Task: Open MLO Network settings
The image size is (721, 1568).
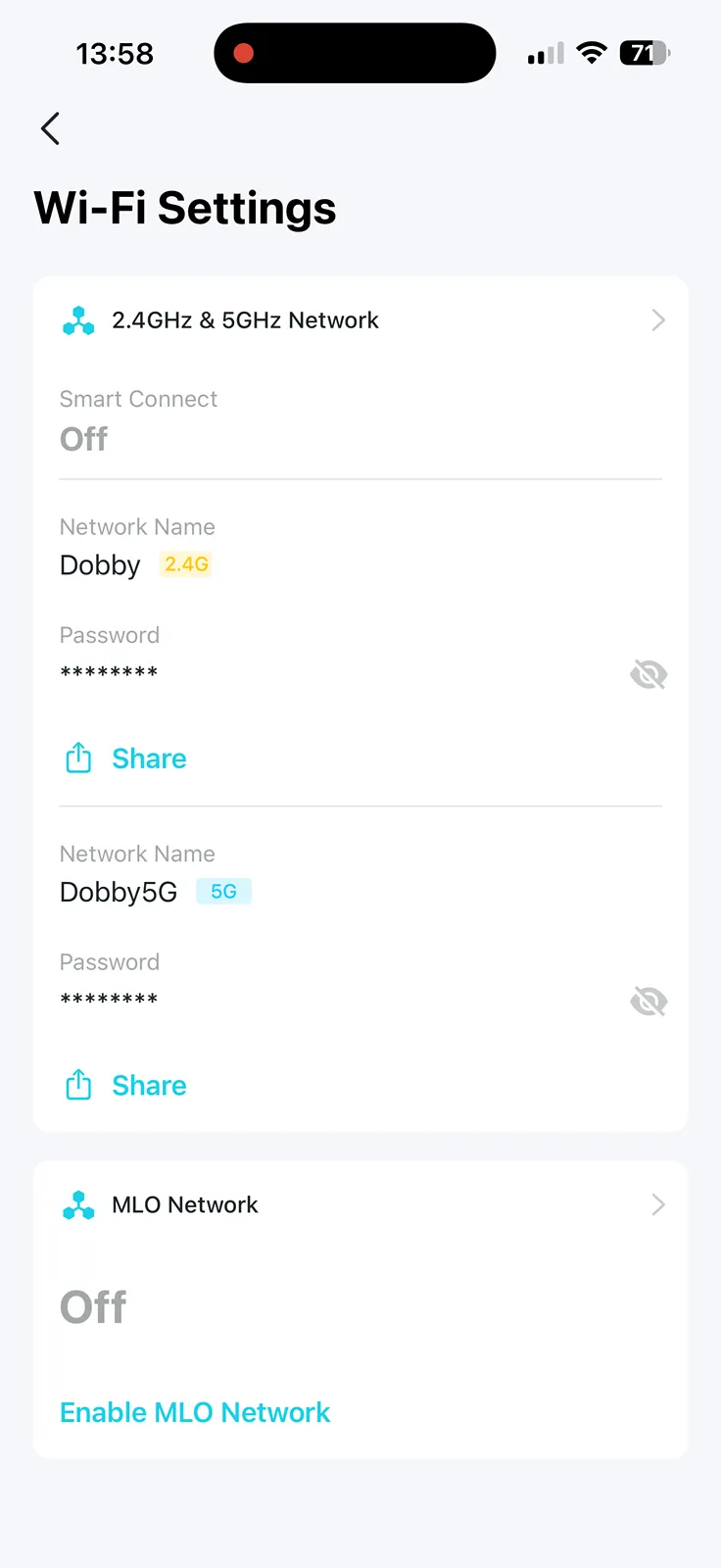Action: [360, 1204]
